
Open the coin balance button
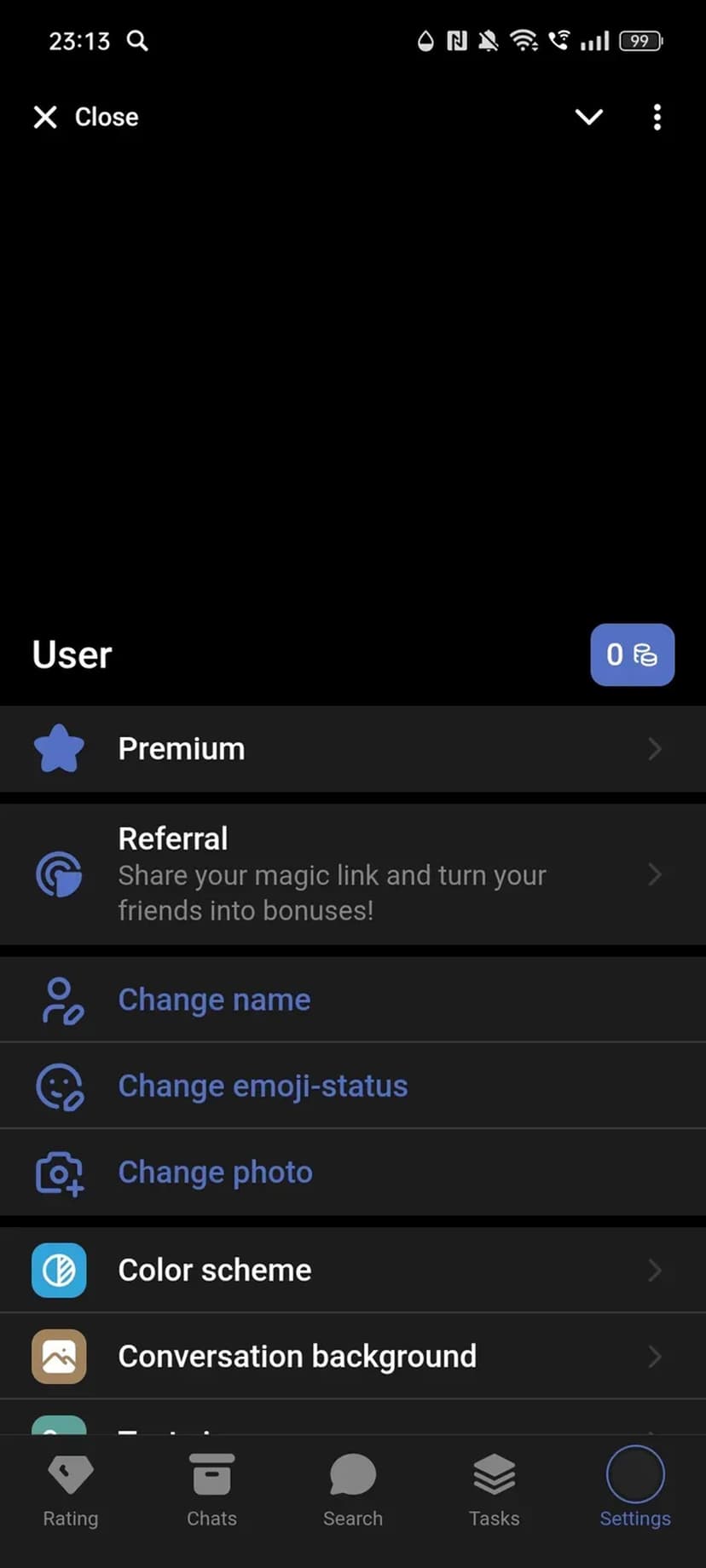pyautogui.click(x=632, y=654)
